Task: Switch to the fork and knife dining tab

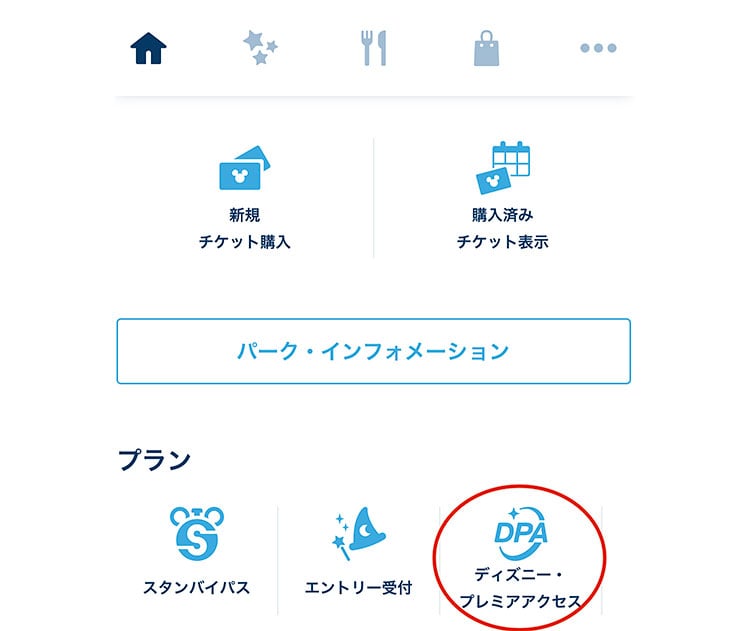Action: (374, 48)
